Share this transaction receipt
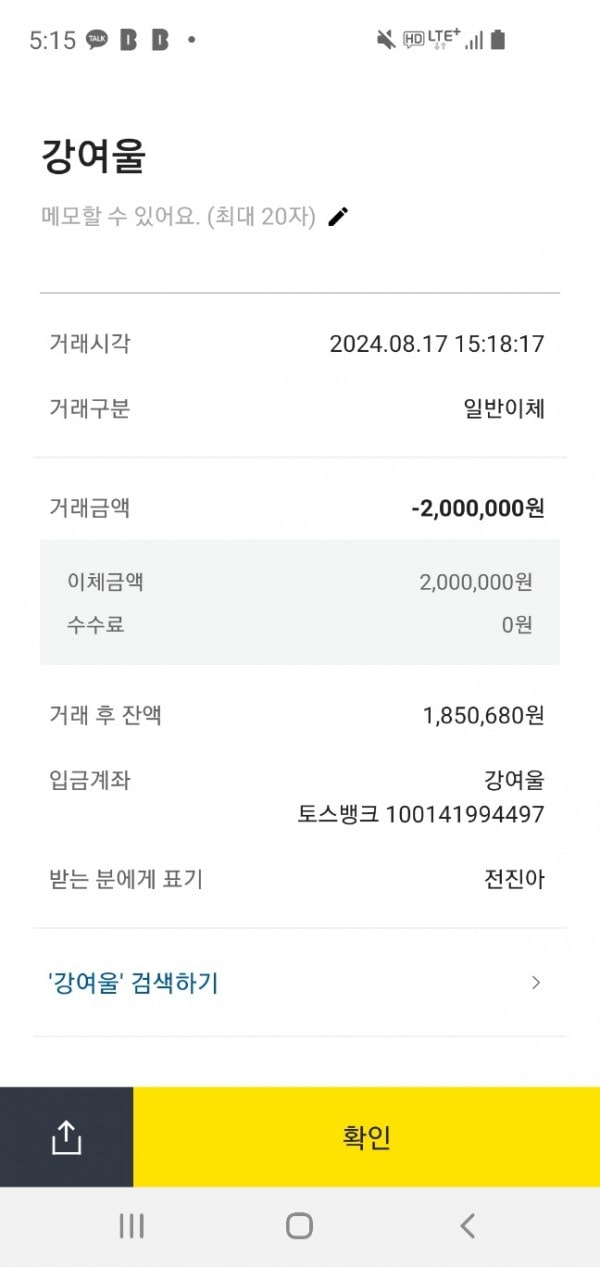Image resolution: width=600 pixels, height=1267 pixels. point(66,1137)
